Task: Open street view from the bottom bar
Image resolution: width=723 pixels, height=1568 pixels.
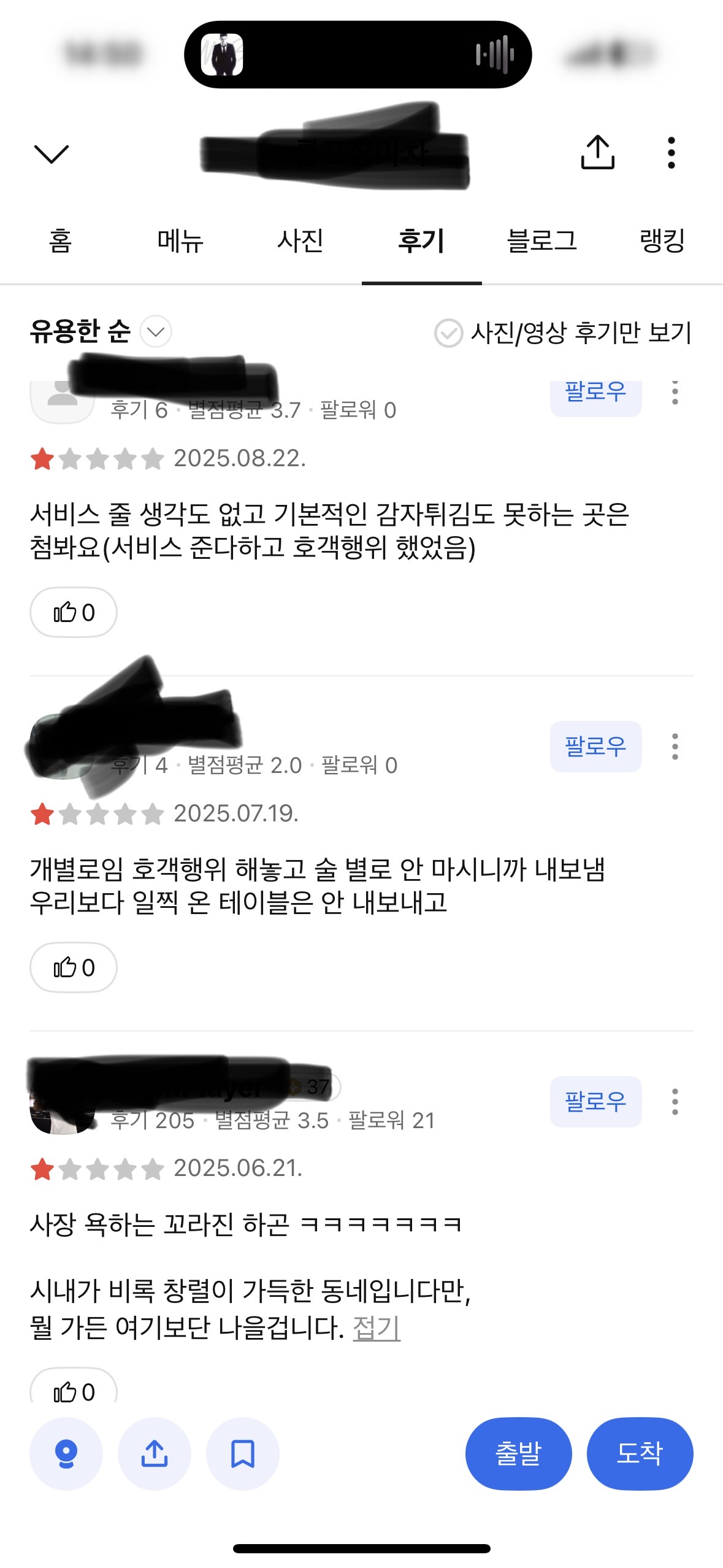Action: (66, 1454)
